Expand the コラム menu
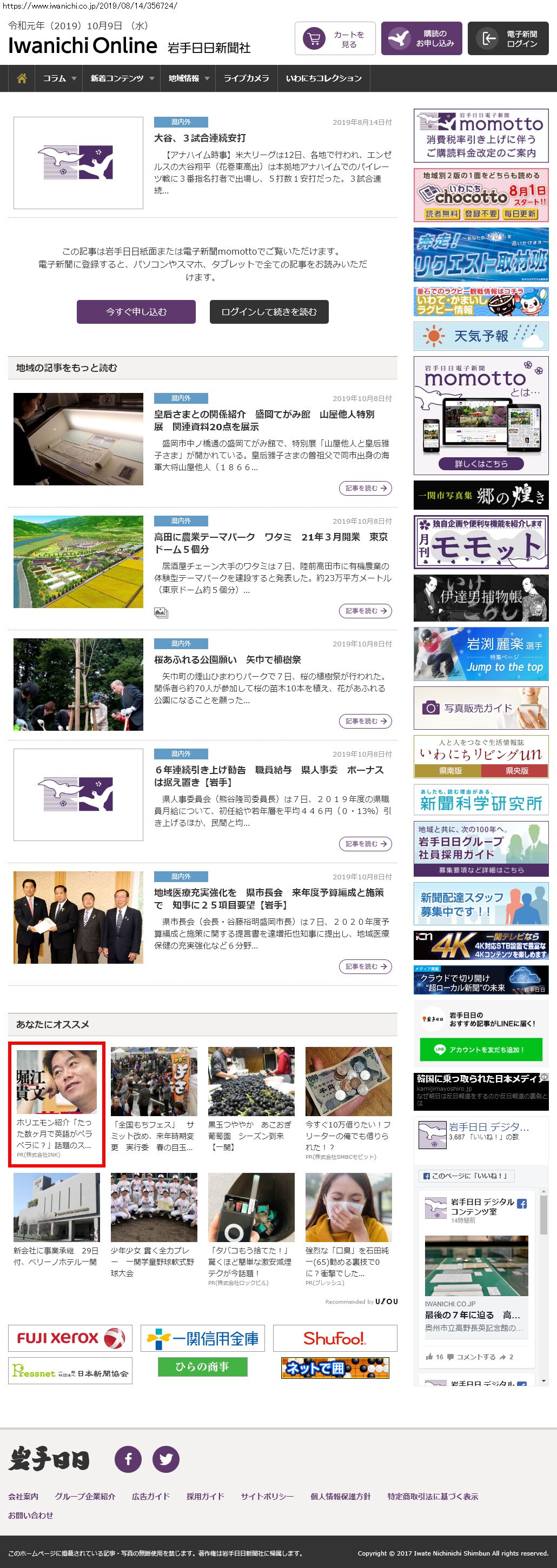This screenshot has height=1568, width=557. tap(59, 78)
